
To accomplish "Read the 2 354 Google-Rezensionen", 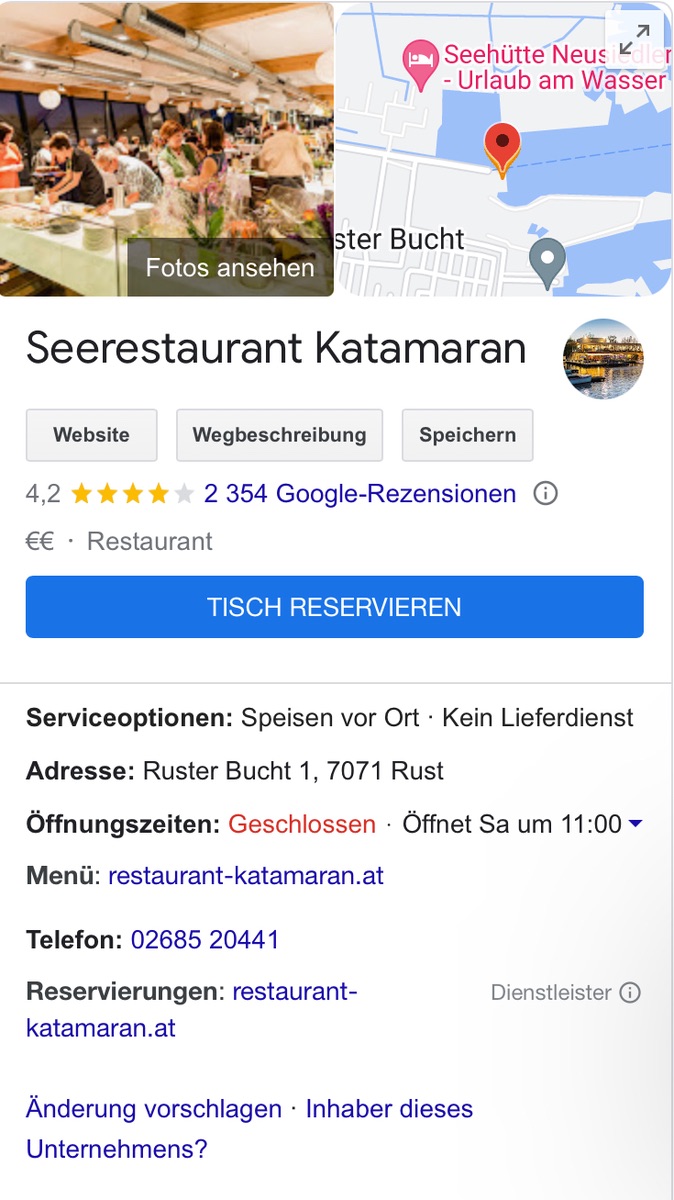I will tap(360, 494).
